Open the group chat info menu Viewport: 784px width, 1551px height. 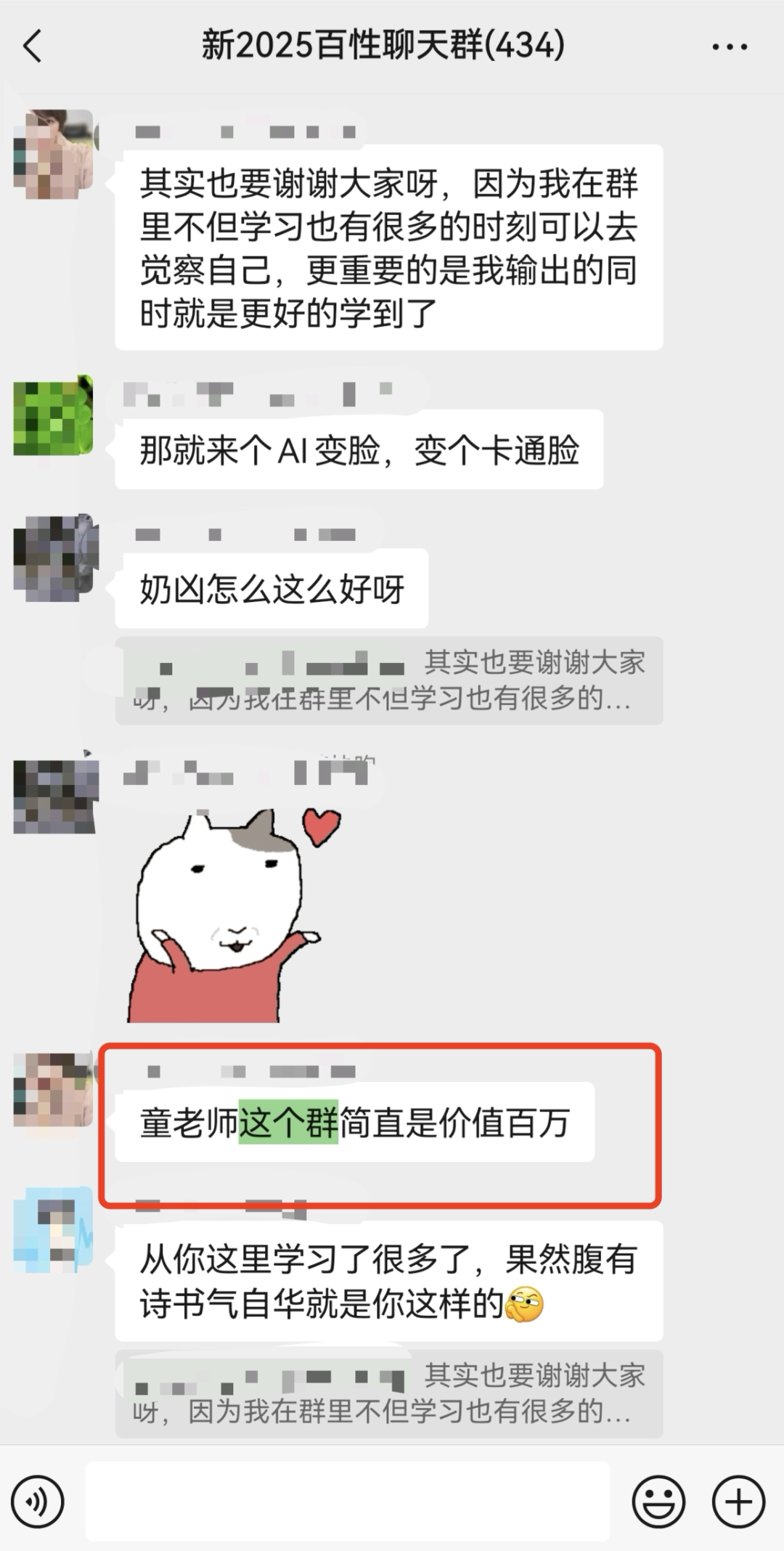pos(729,47)
